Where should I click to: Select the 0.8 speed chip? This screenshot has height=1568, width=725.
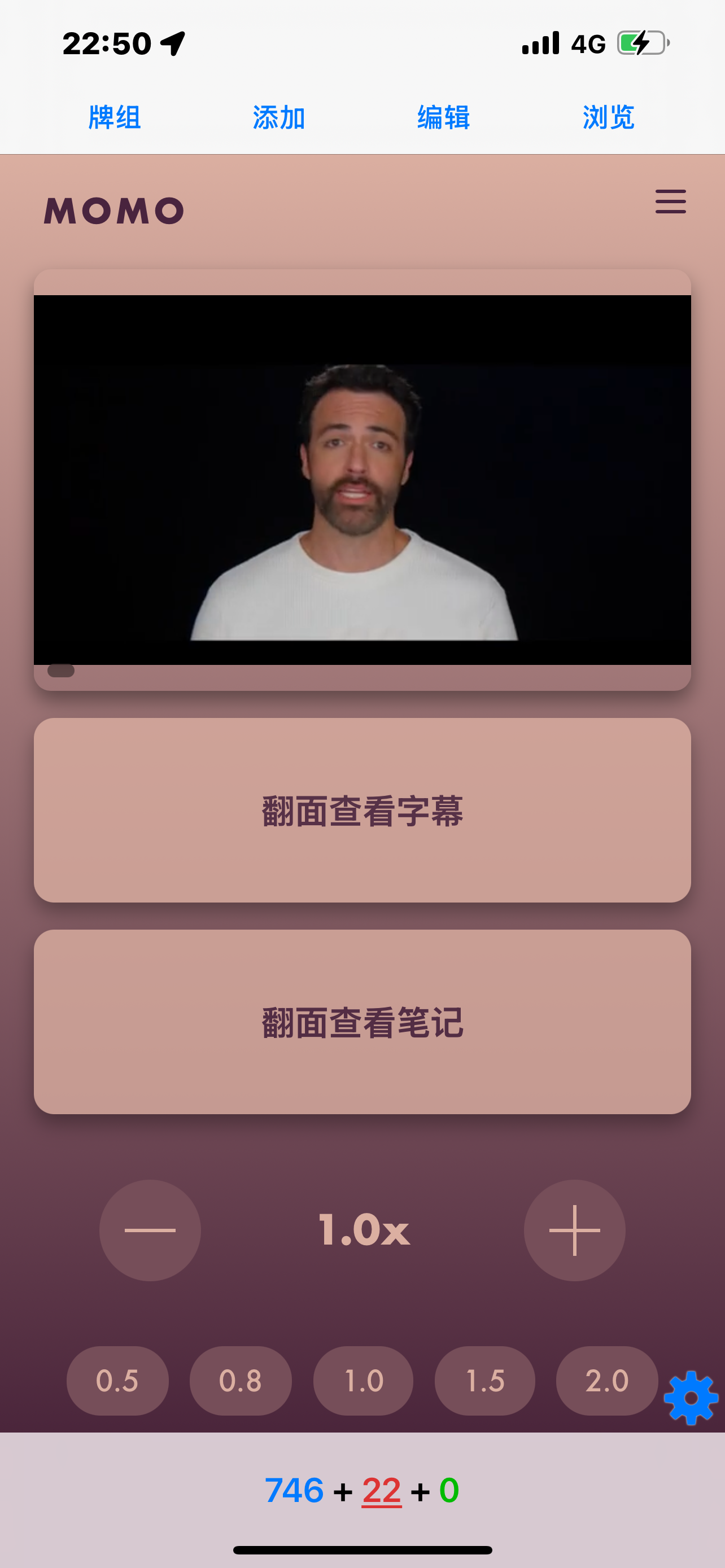241,1381
